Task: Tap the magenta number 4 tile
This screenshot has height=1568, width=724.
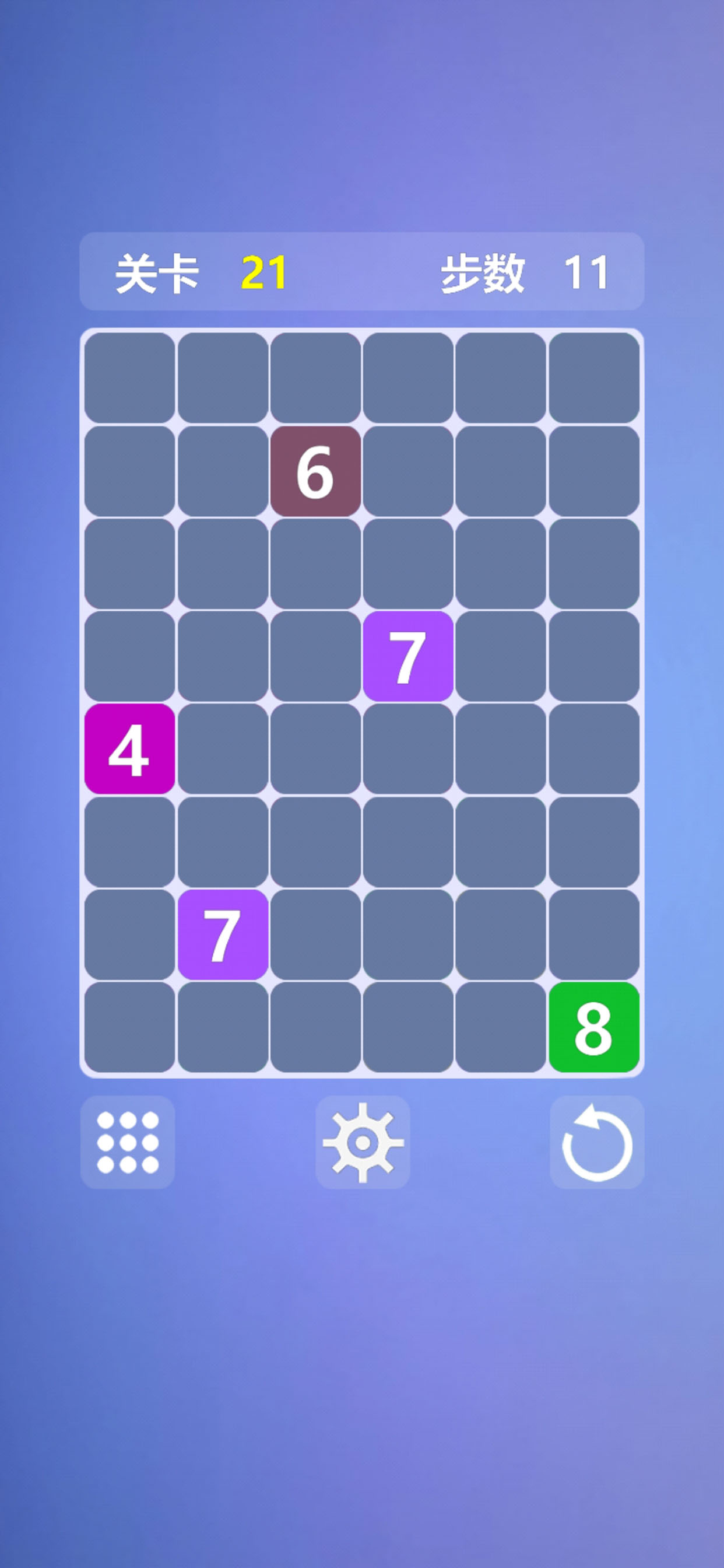Action: click(129, 748)
